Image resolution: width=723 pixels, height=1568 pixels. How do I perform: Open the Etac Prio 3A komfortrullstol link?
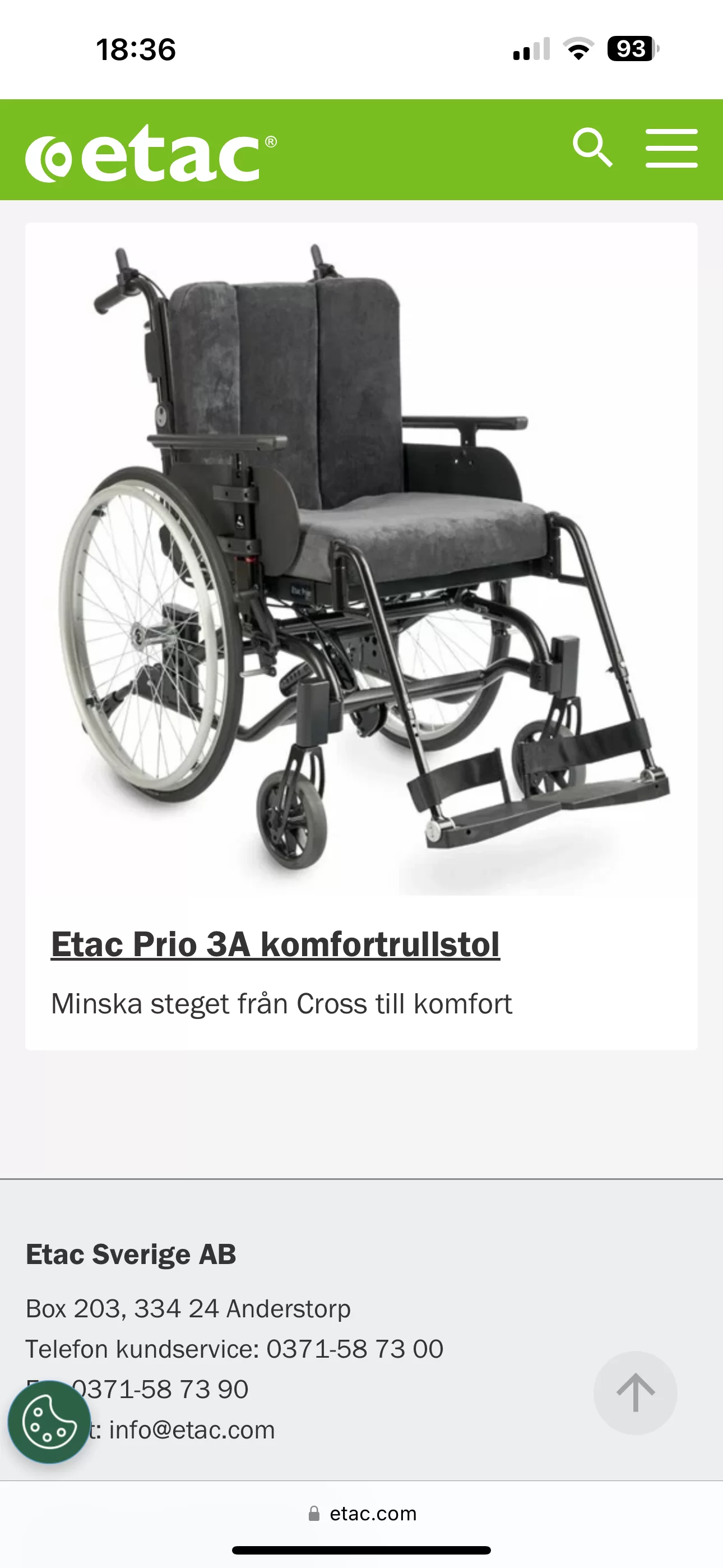(x=275, y=944)
